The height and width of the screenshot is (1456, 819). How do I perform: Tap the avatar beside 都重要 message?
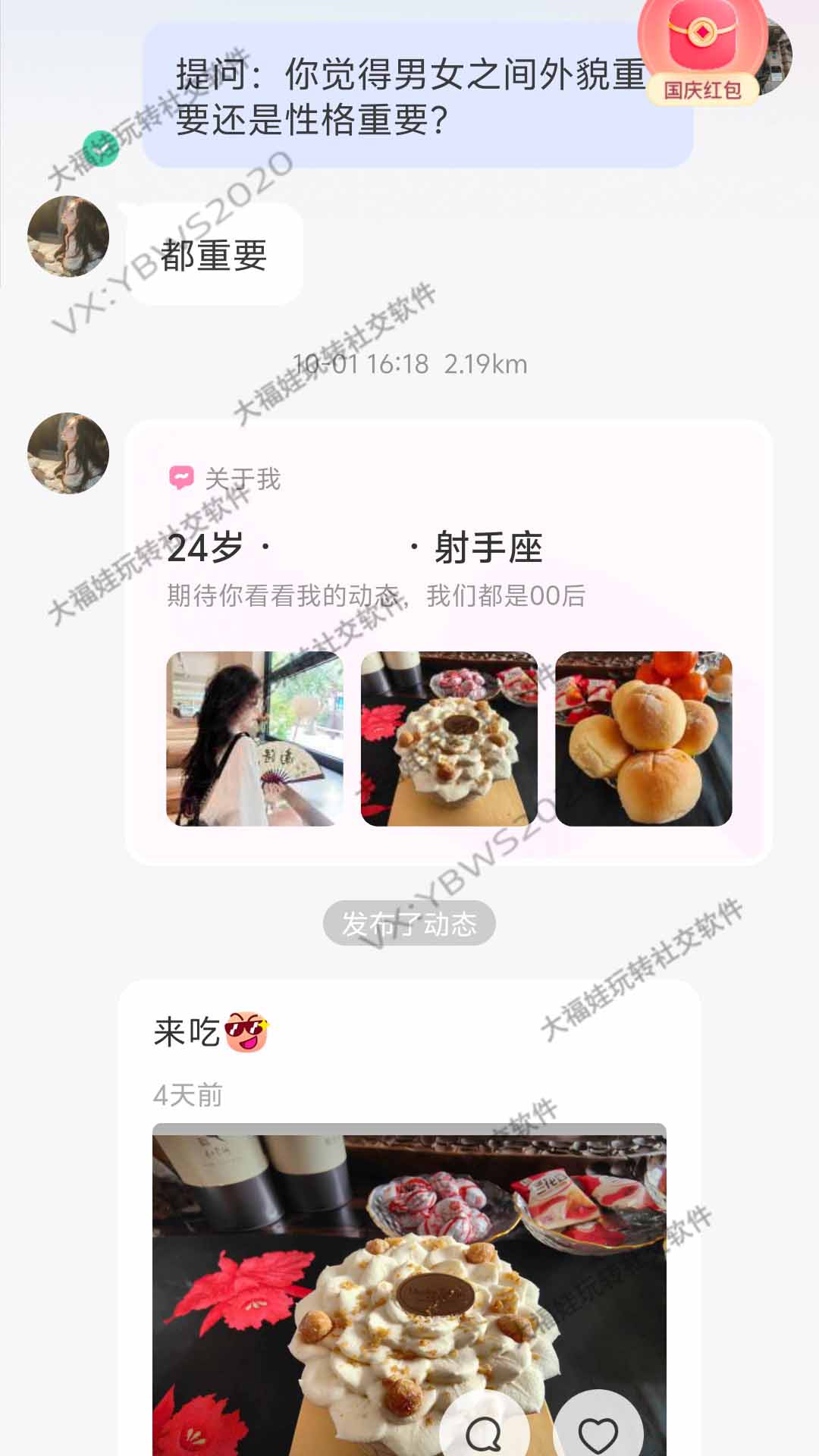tap(68, 236)
